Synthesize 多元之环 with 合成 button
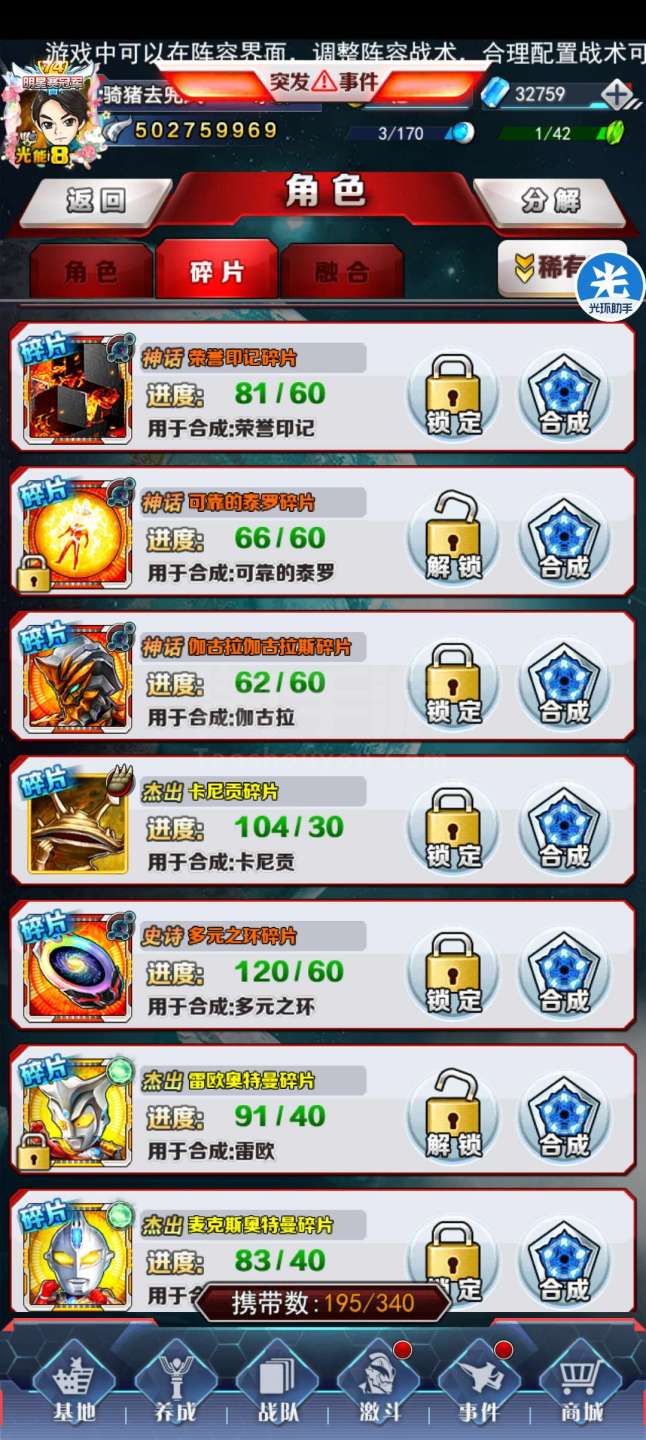 click(564, 973)
